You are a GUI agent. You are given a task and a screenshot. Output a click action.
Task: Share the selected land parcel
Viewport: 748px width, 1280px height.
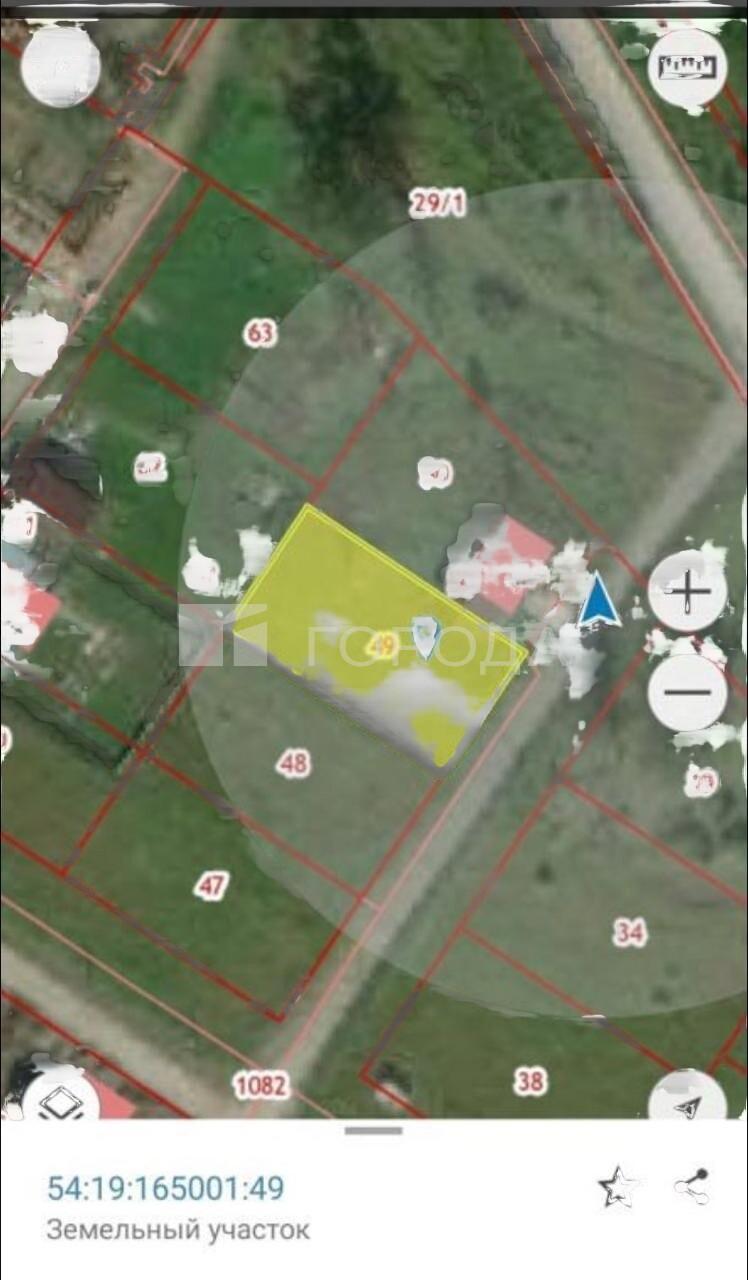(691, 1187)
